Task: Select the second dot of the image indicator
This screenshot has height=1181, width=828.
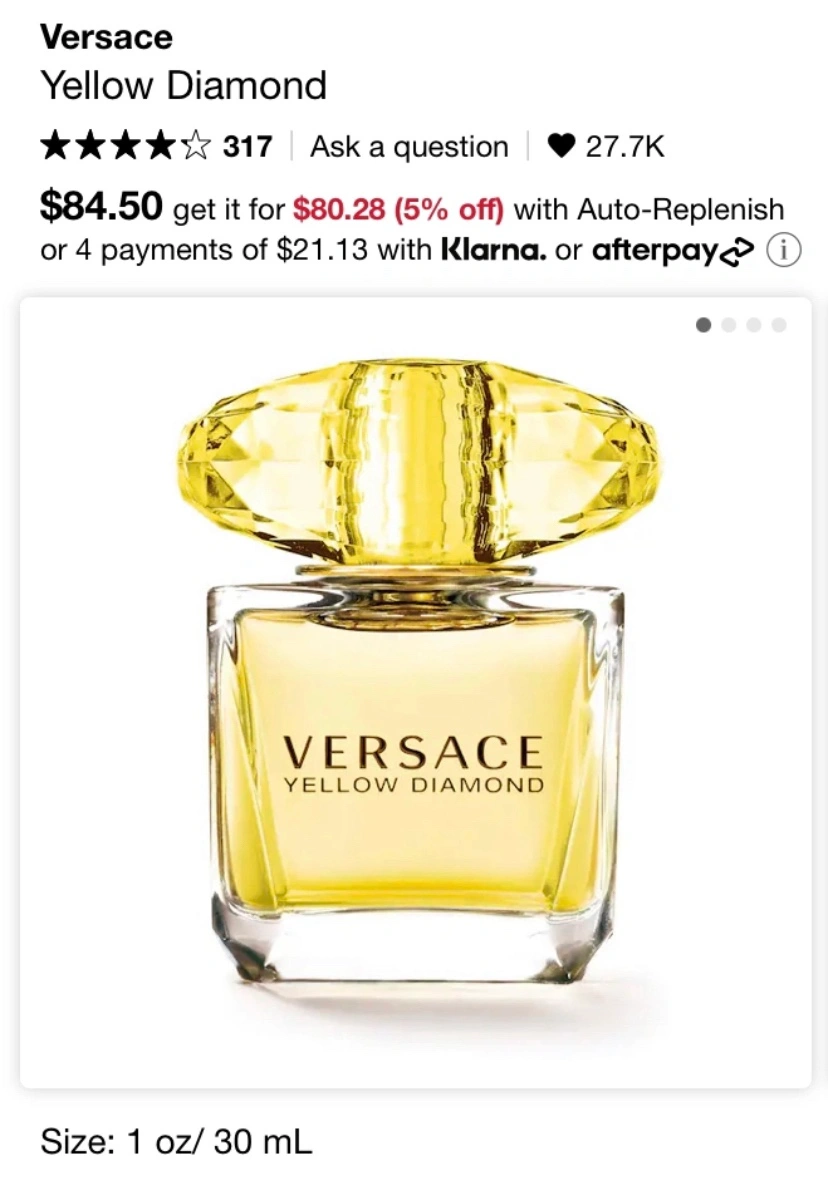Action: coord(728,324)
